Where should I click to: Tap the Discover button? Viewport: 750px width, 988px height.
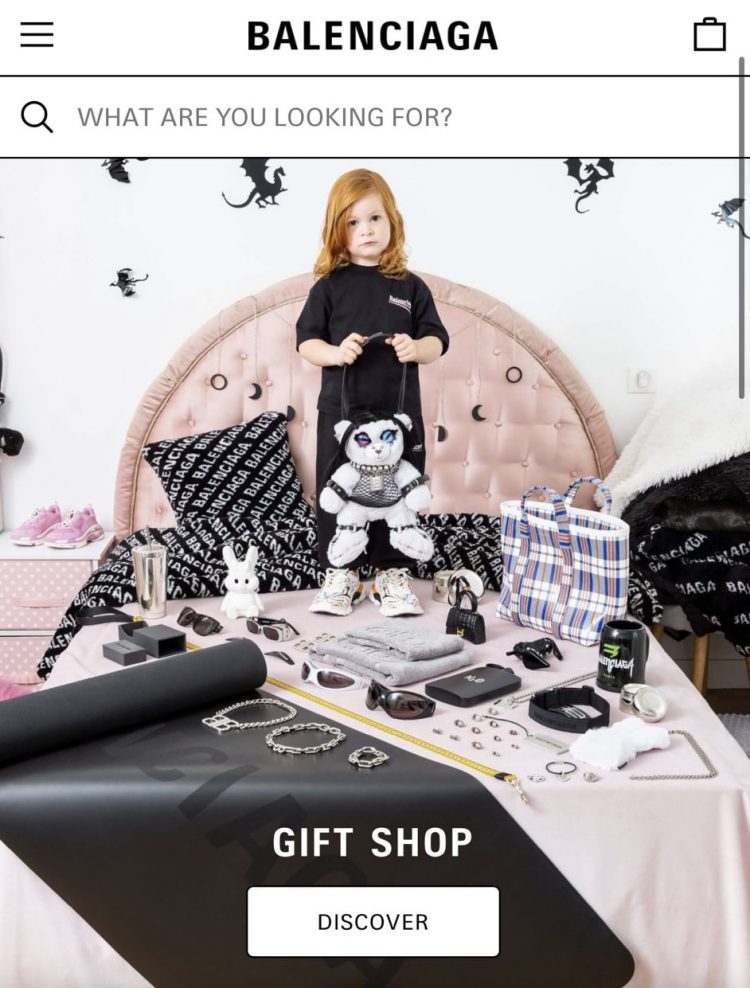tap(373, 921)
